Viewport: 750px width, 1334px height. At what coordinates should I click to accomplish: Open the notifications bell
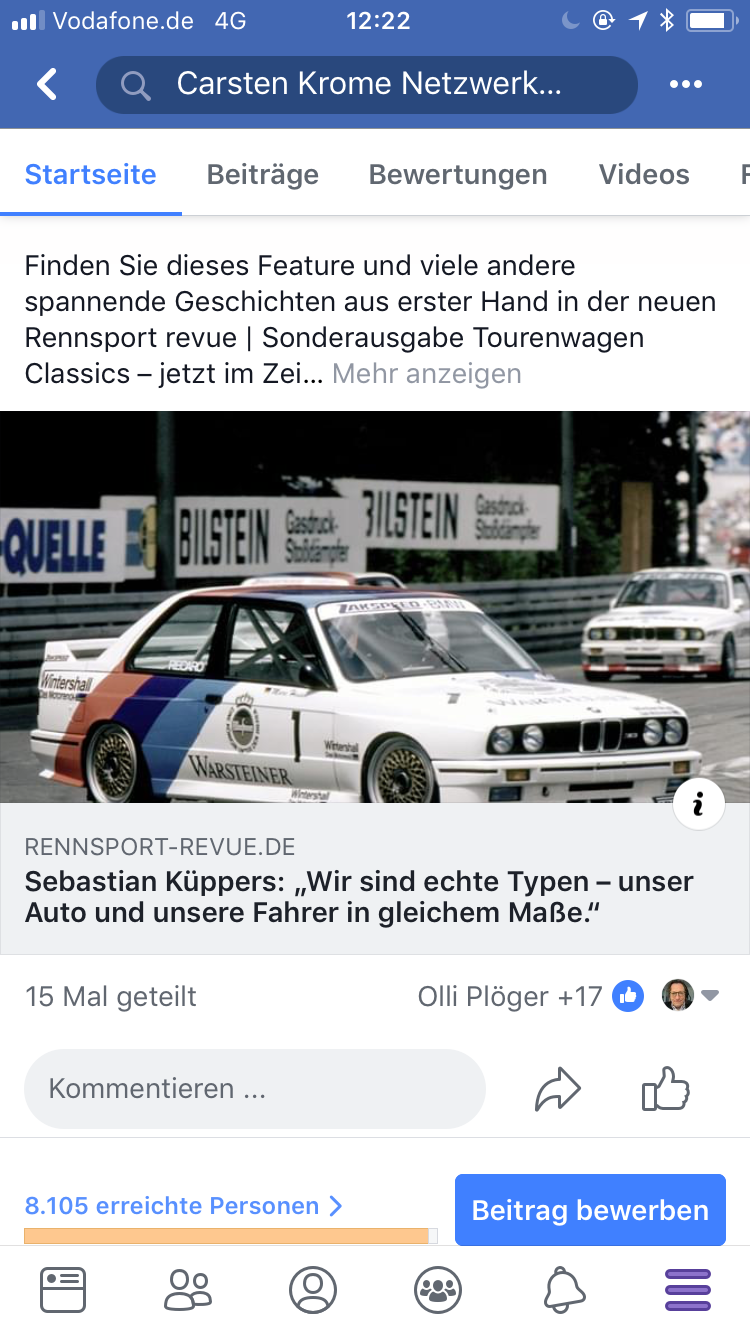[x=564, y=1289]
